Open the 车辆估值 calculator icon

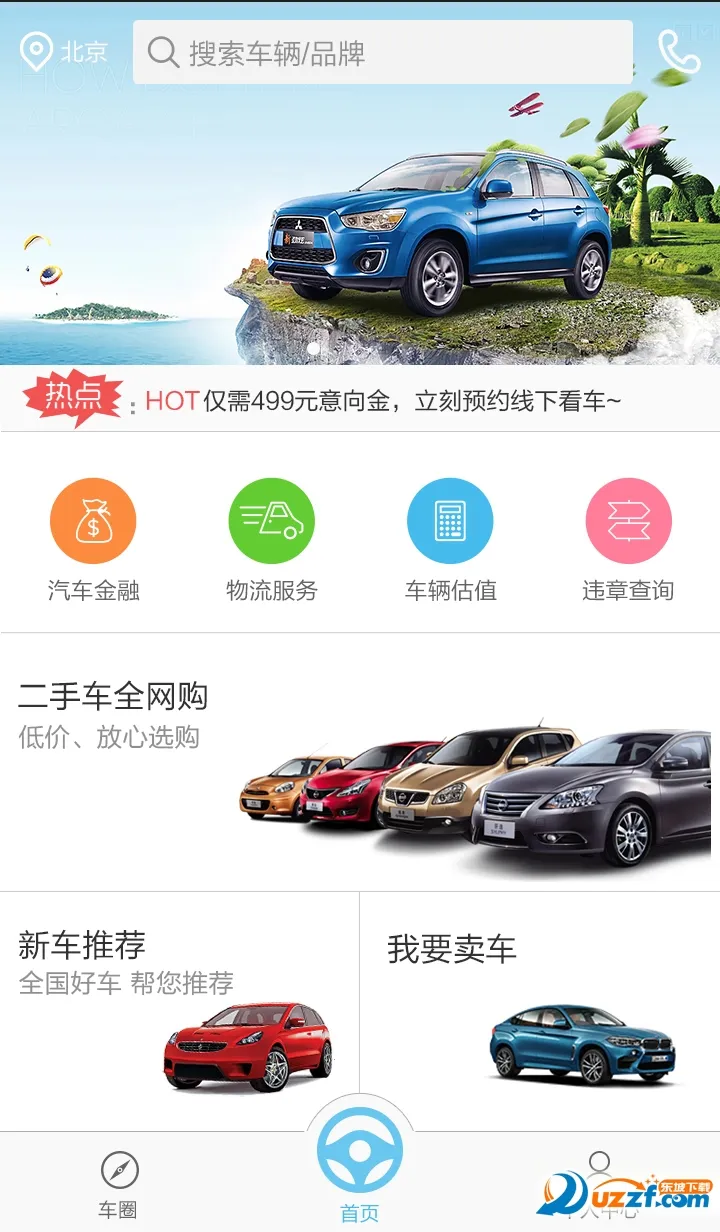point(450,520)
